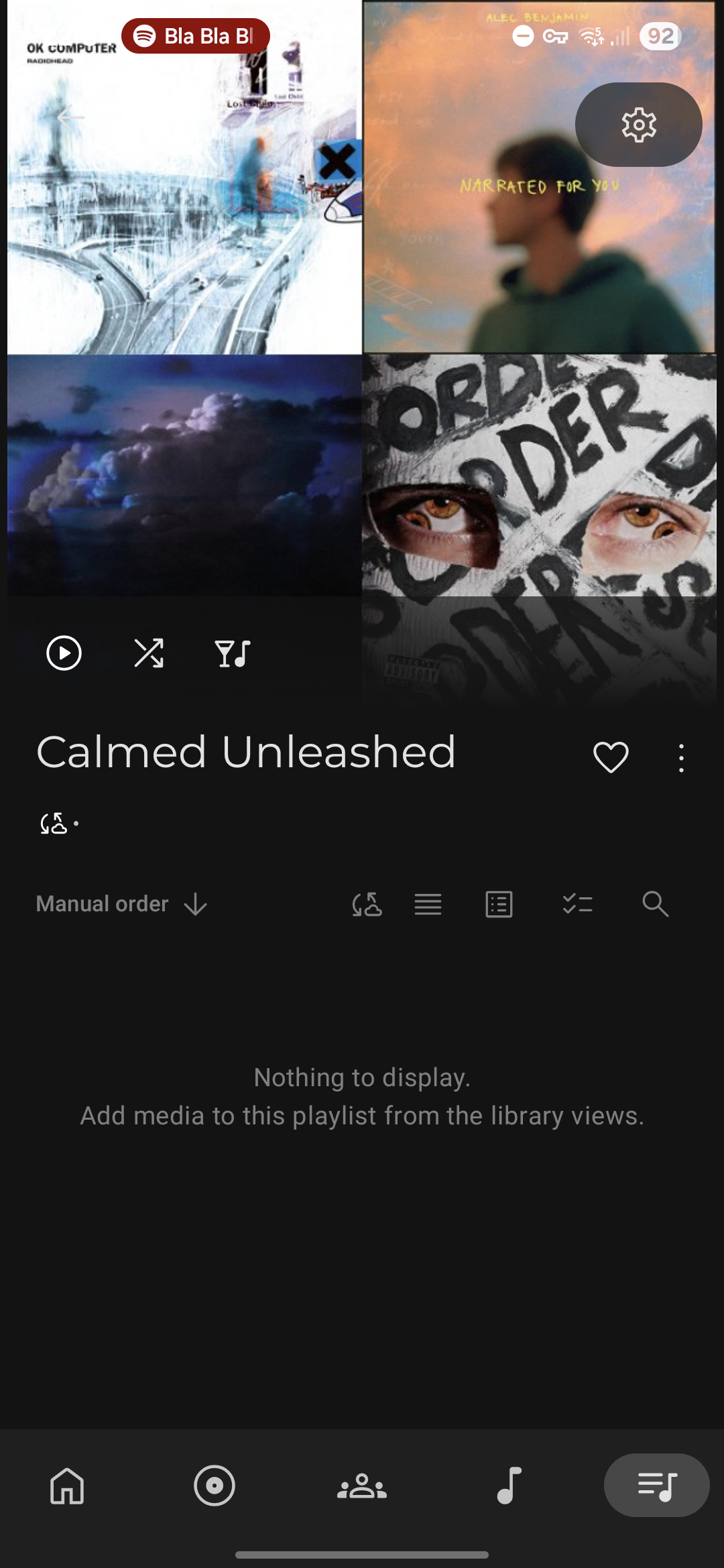The height and width of the screenshot is (1568, 724).
Task: Switch to detailed list view
Action: 499,904
